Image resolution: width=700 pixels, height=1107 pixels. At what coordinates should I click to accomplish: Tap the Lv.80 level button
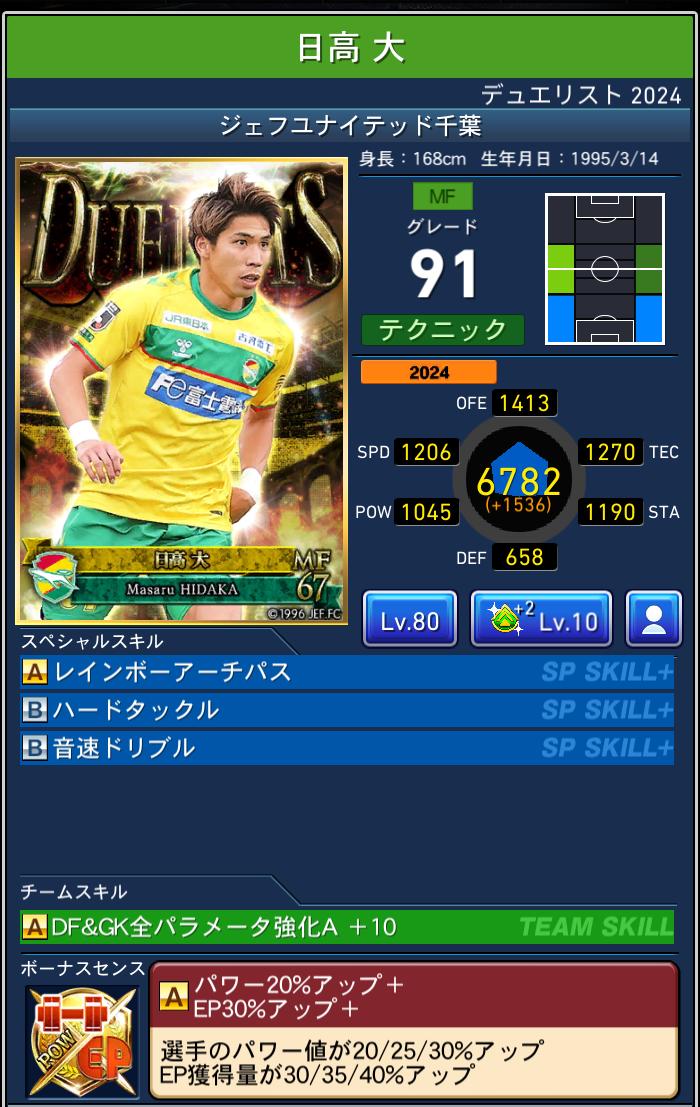pos(409,620)
